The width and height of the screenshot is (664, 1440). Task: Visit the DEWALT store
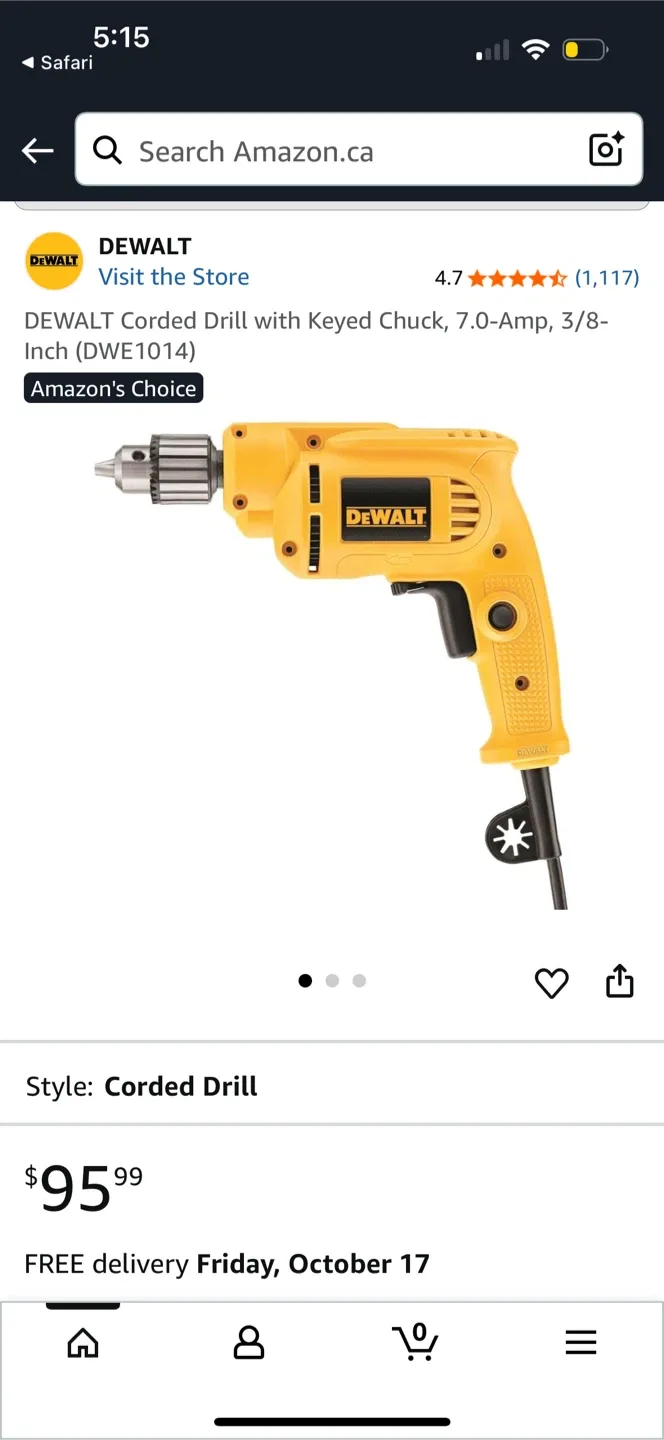coord(174,277)
